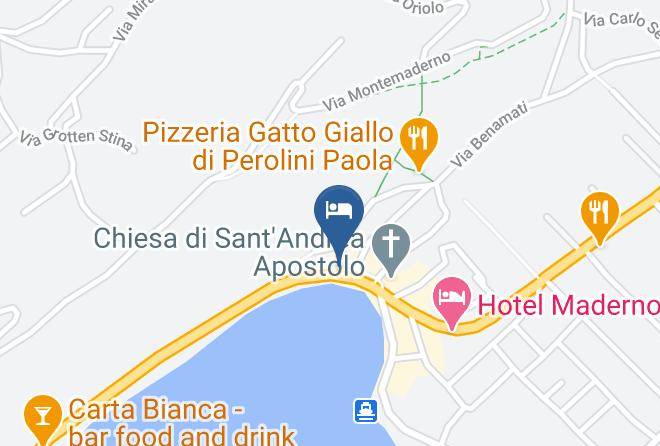Tap the Carta Bianca bar marker
This screenshot has width=660, height=446.
click(x=41, y=414)
